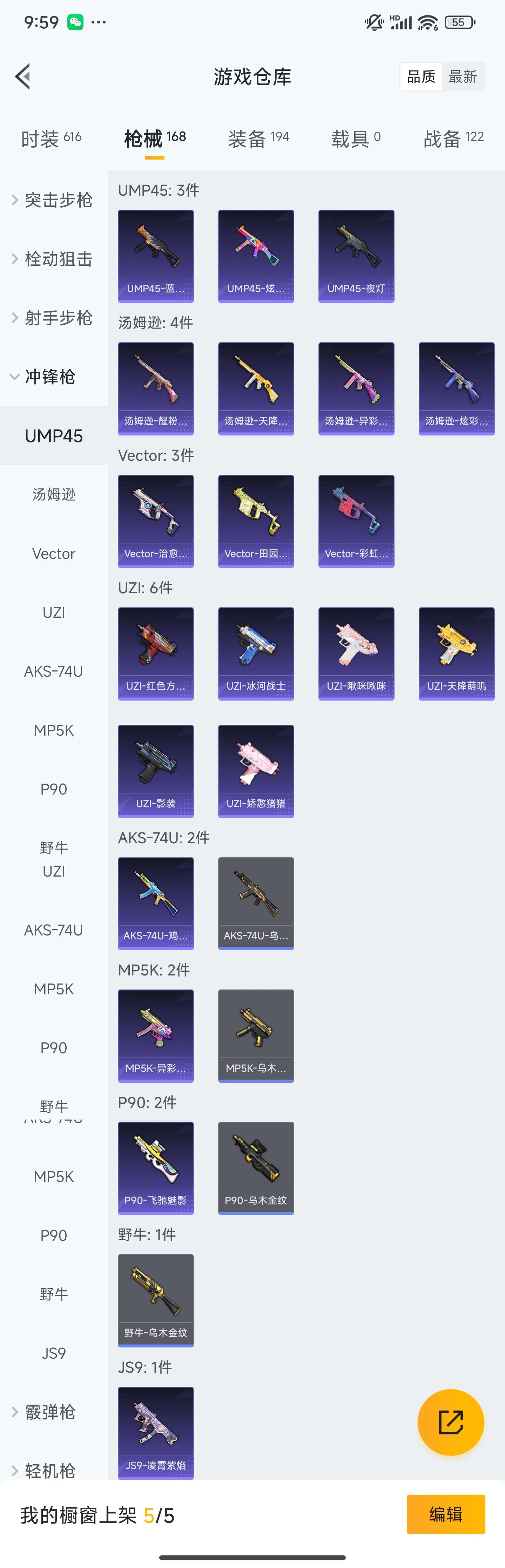Screen dimensions: 505x1568
Task: Open the P90-飞驰魅影 skin
Action: pos(155,1168)
